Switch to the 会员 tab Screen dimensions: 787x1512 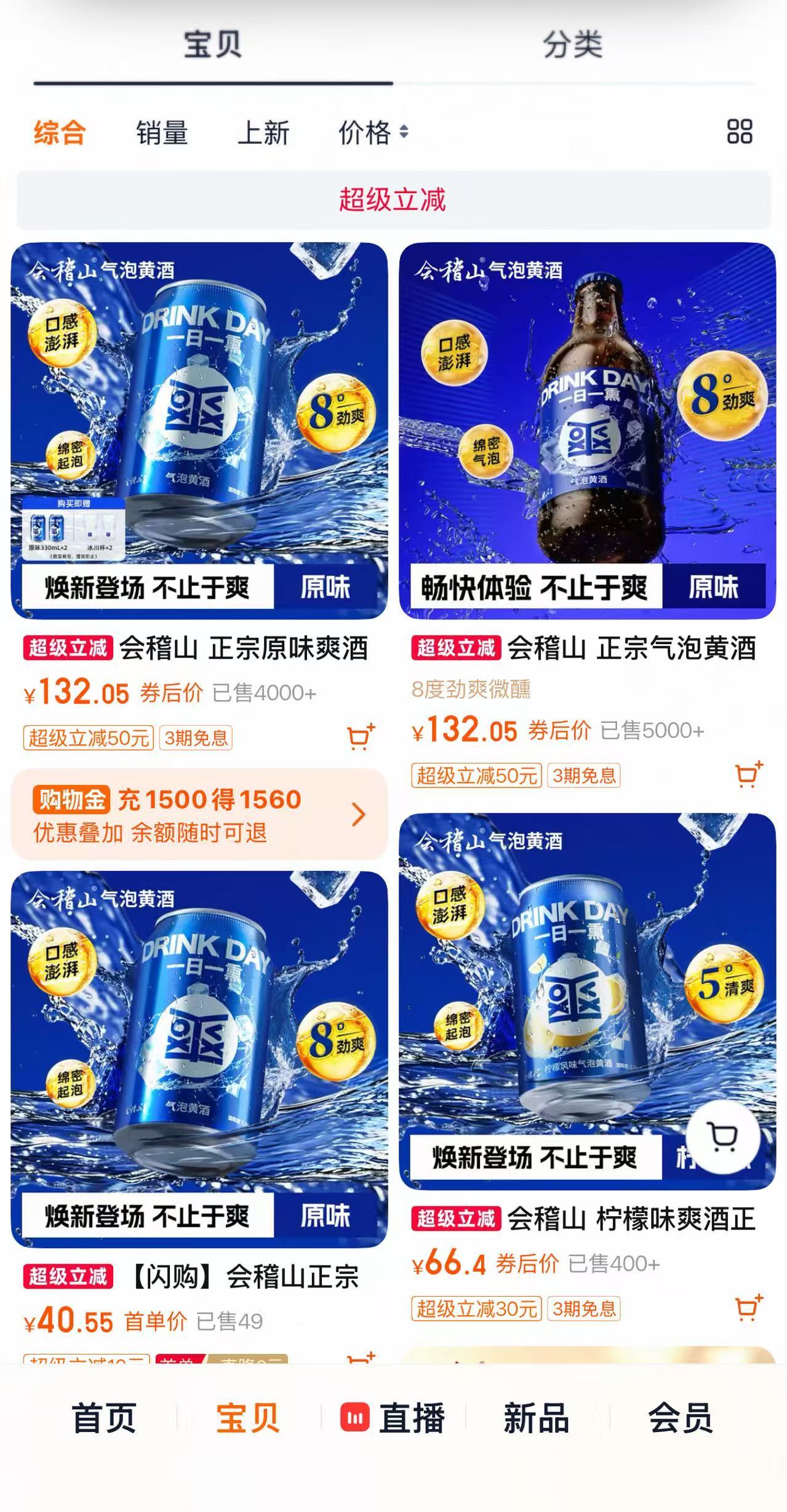[680, 1417]
